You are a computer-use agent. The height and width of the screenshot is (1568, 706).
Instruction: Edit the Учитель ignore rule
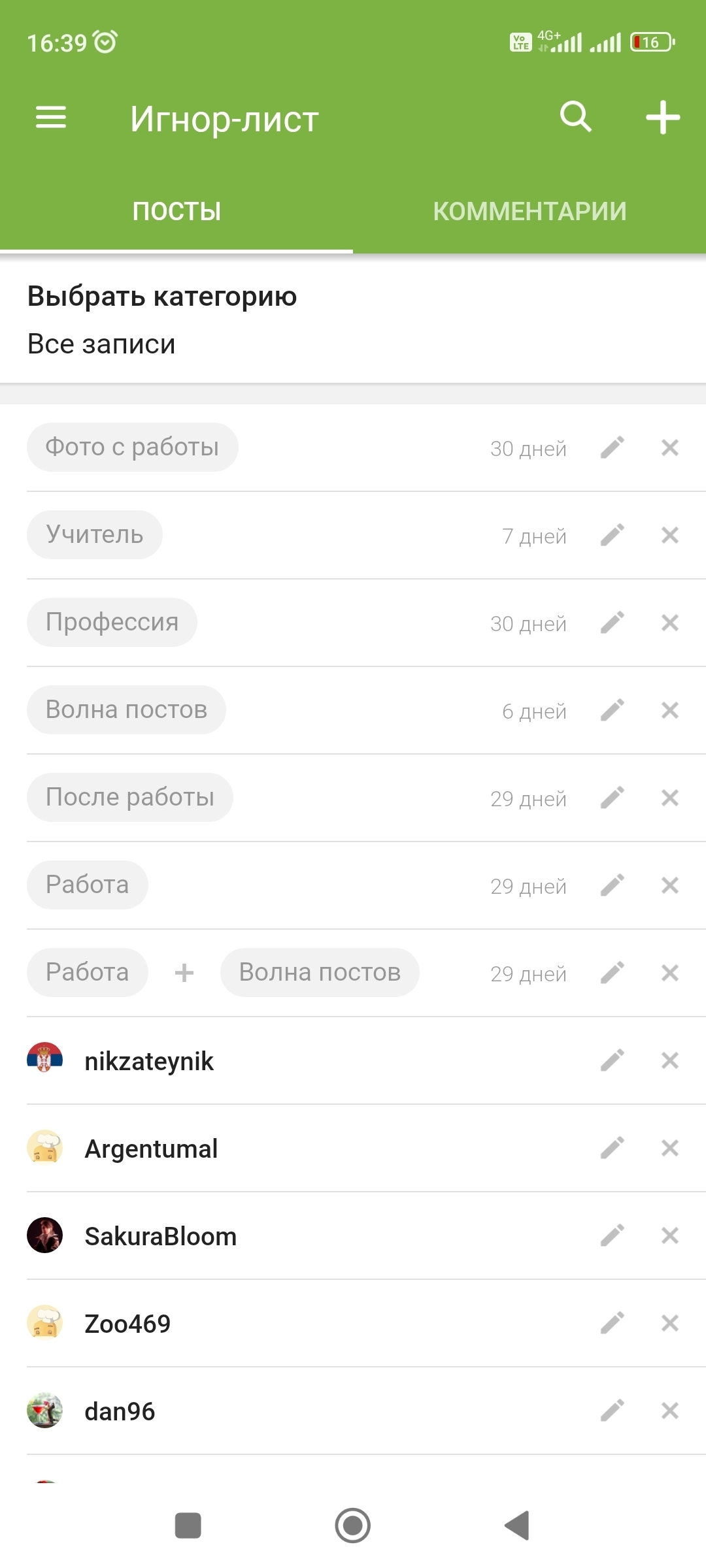pos(613,535)
